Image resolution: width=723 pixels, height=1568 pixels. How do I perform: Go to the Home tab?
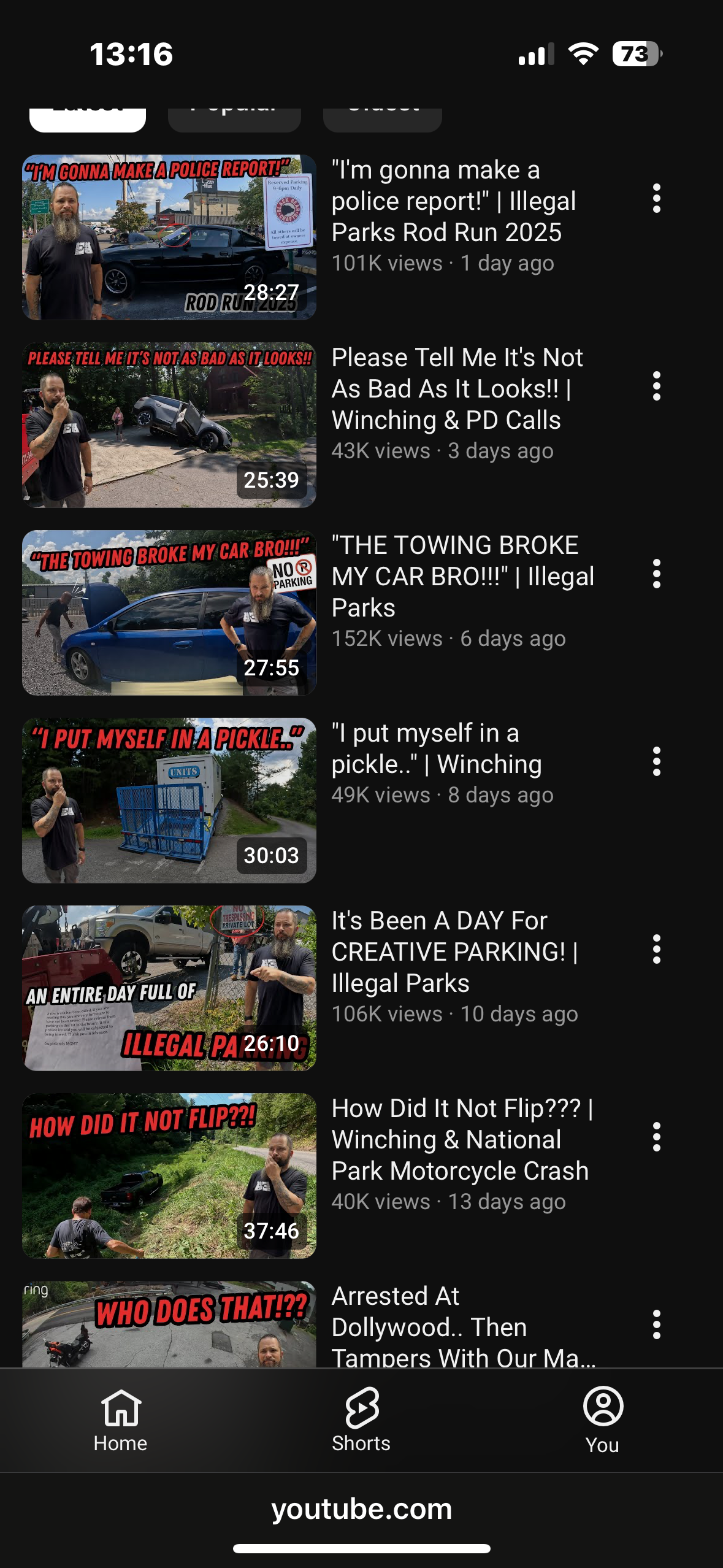coord(121,1420)
